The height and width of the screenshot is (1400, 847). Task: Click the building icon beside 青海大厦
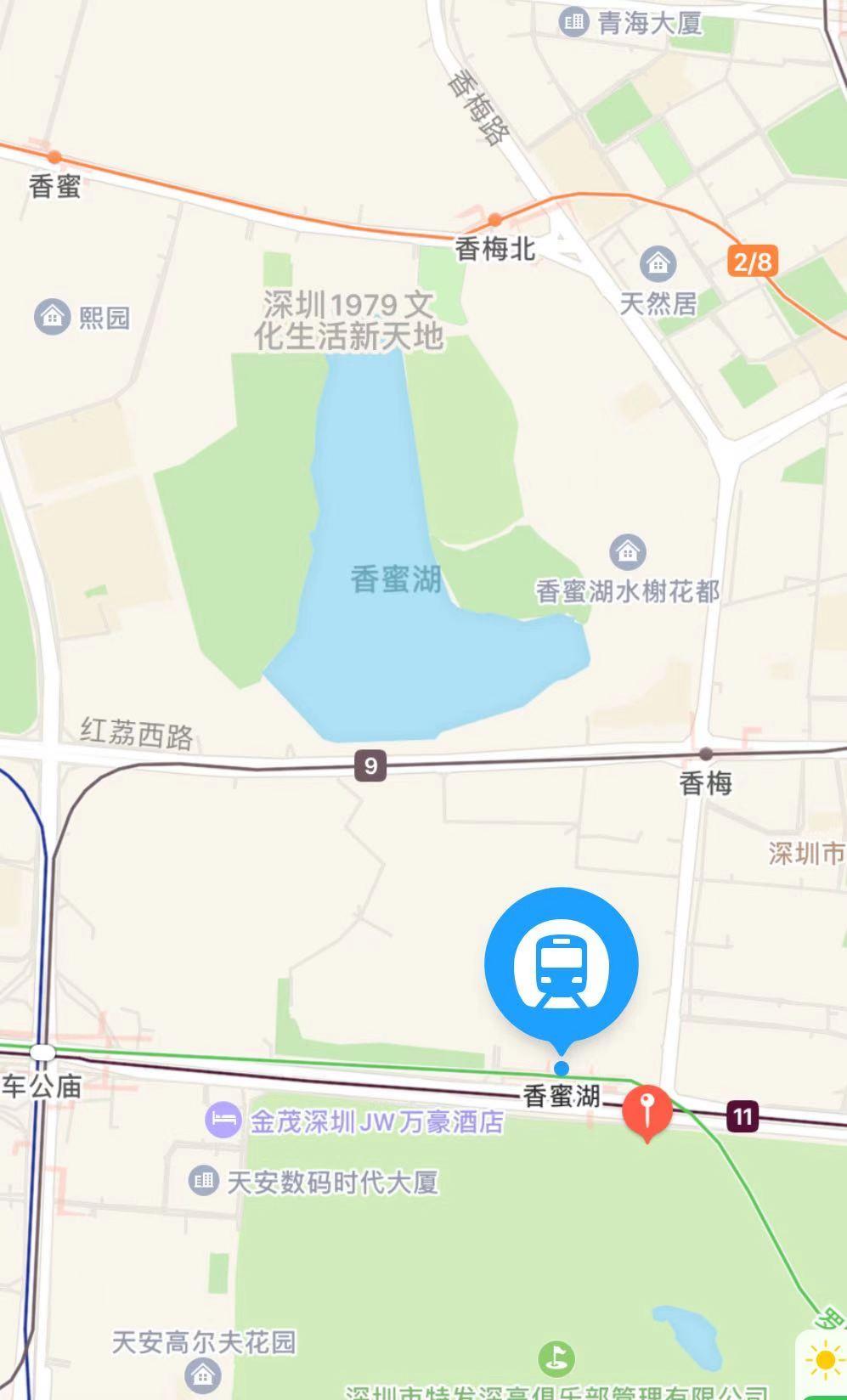pos(574,21)
